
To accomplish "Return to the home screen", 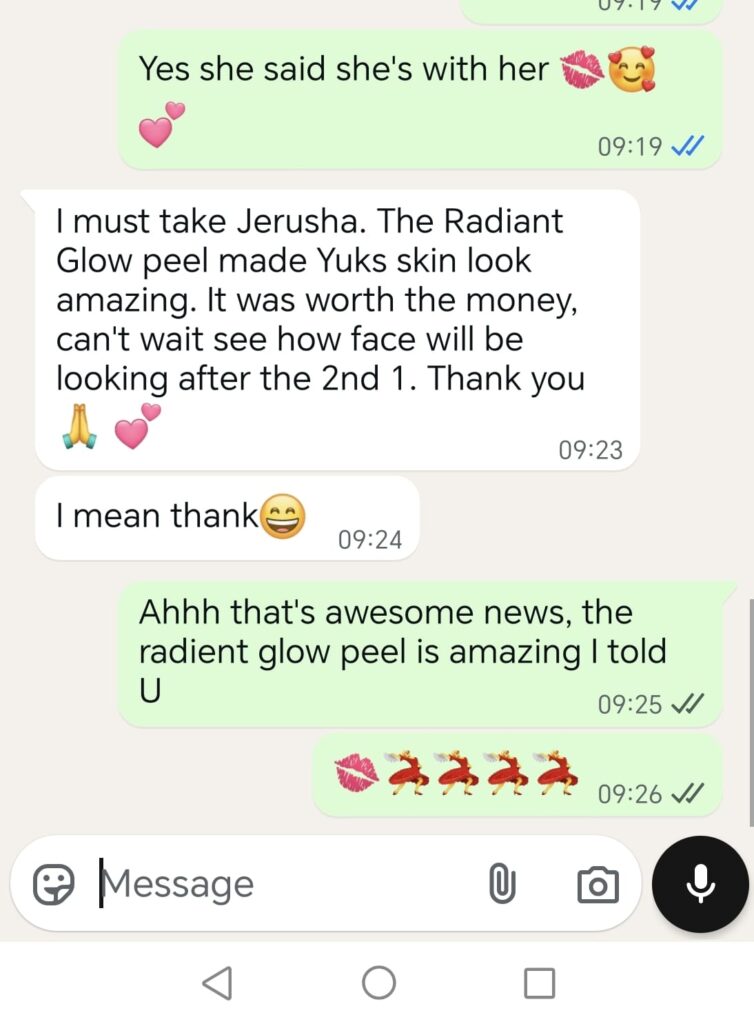I will [x=378, y=983].
